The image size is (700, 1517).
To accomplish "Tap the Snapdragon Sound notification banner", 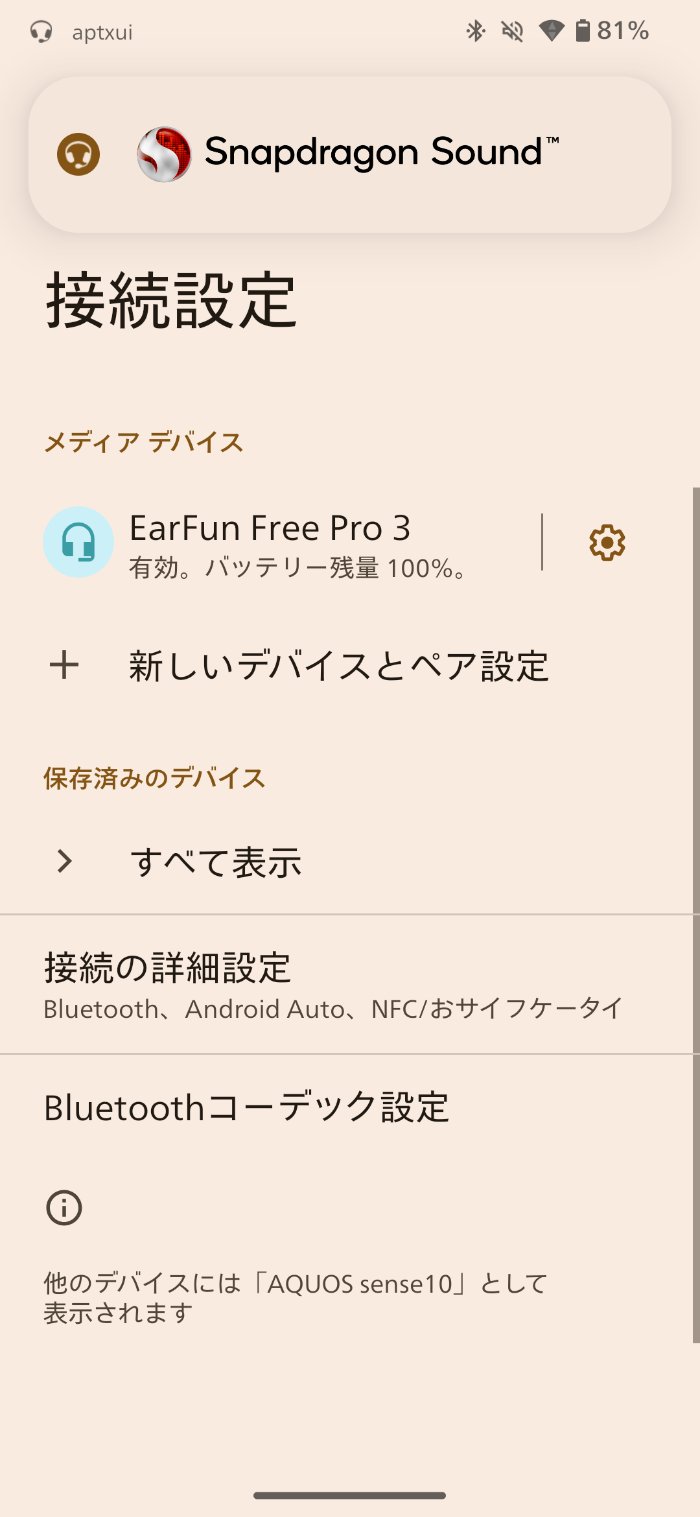I will click(350, 154).
